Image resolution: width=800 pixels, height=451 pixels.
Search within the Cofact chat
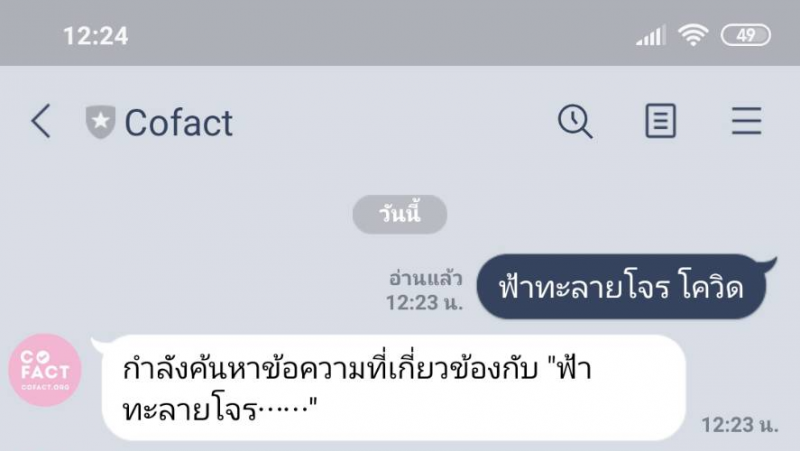coord(575,122)
